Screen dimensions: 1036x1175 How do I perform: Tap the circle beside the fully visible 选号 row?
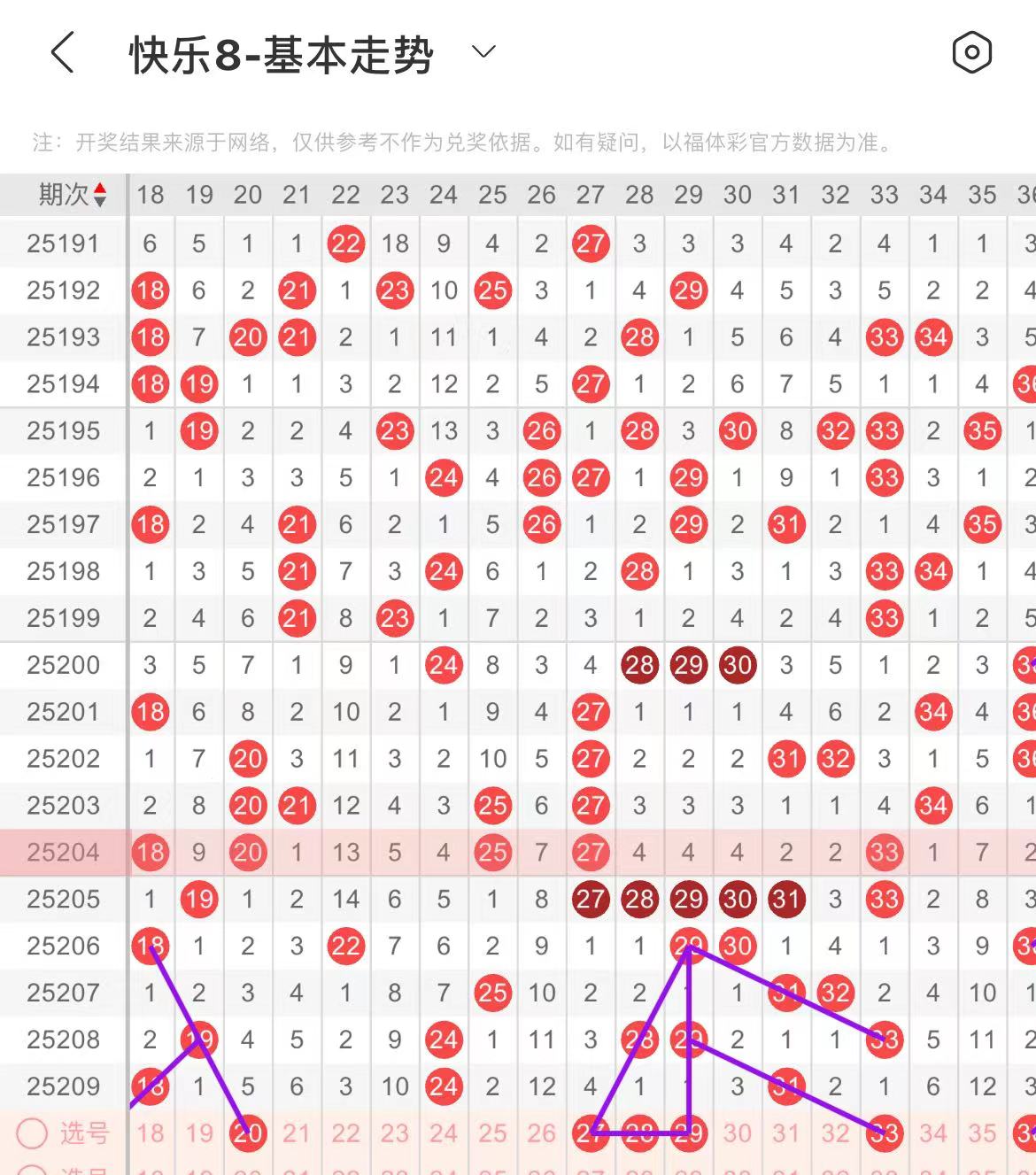click(x=32, y=1133)
